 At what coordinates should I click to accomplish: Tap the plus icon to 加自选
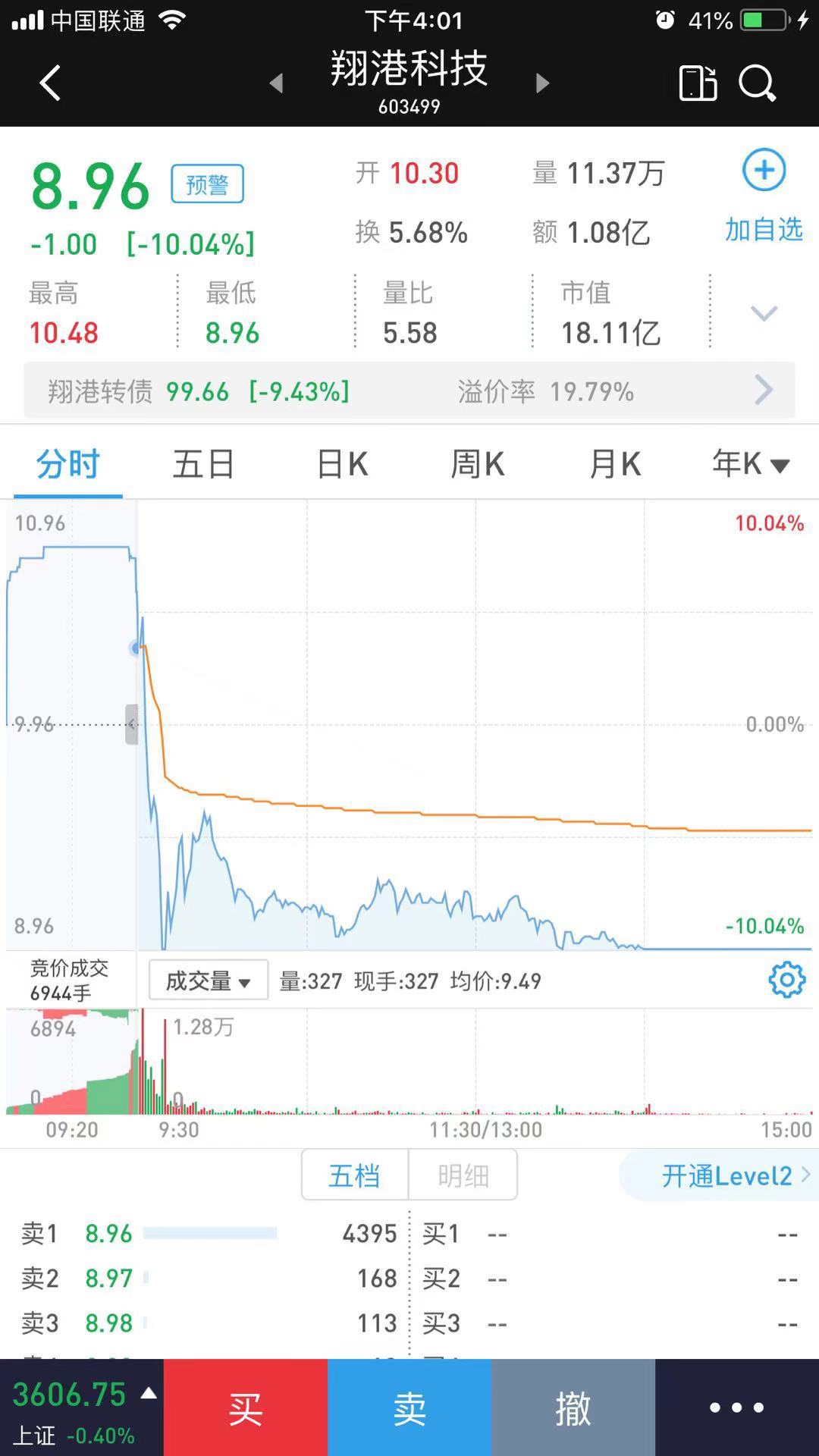coord(763,171)
